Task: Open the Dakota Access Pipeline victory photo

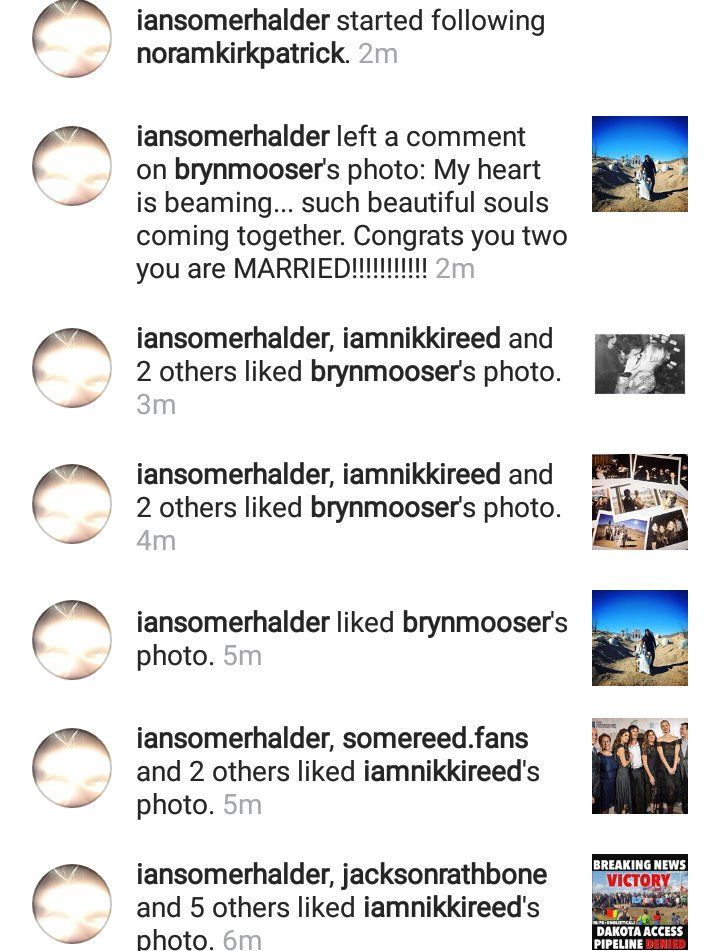Action: 639,901
